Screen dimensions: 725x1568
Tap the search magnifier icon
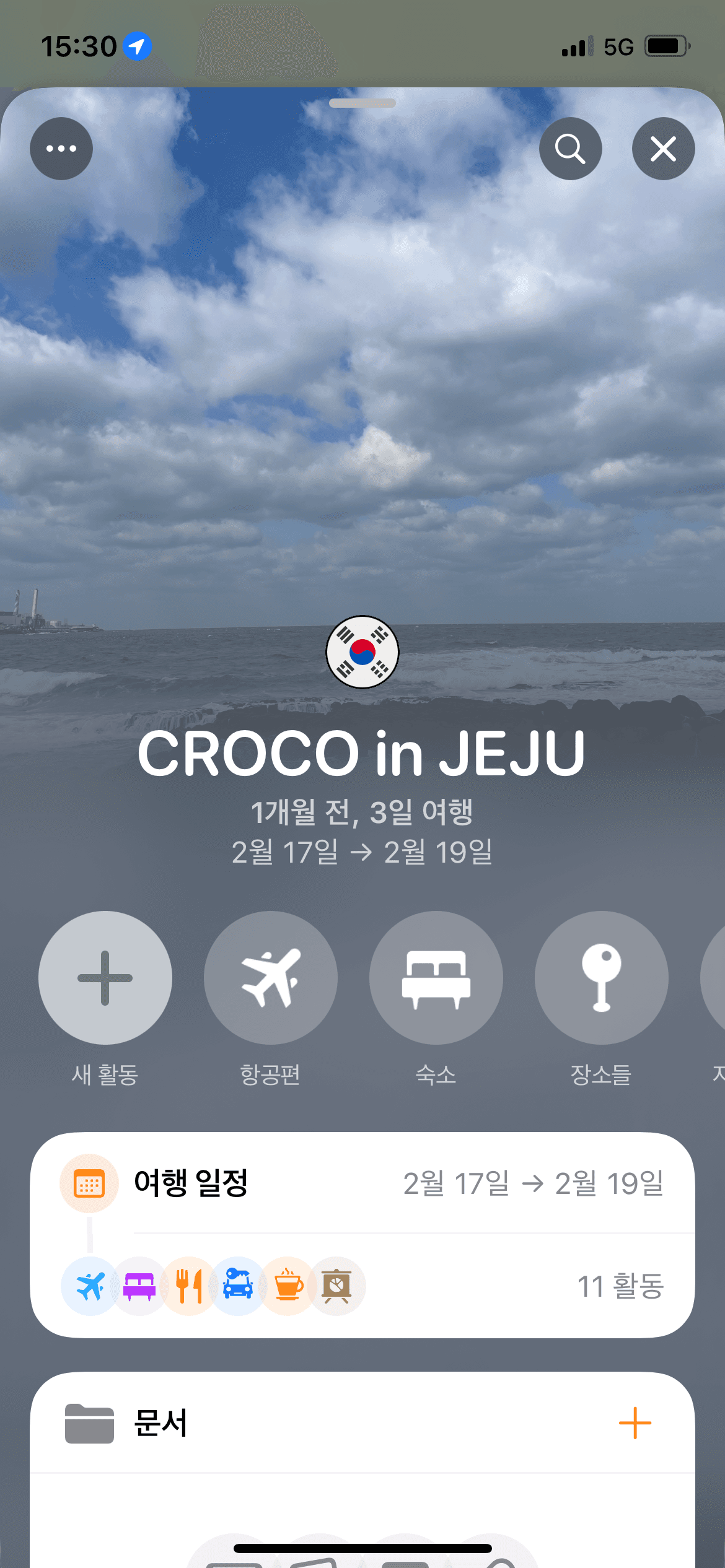coord(570,148)
